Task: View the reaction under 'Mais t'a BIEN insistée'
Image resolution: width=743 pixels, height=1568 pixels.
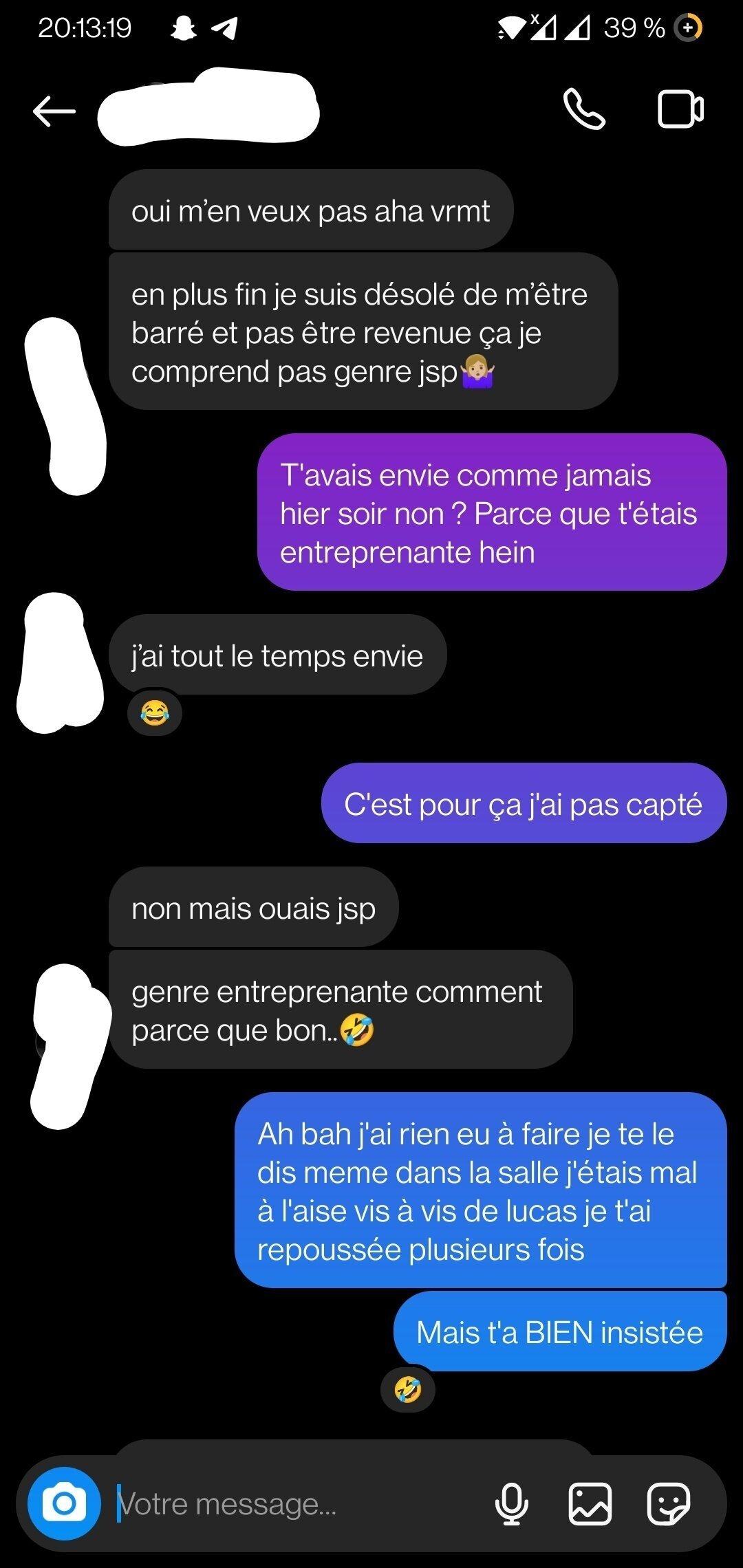Action: point(407,1389)
